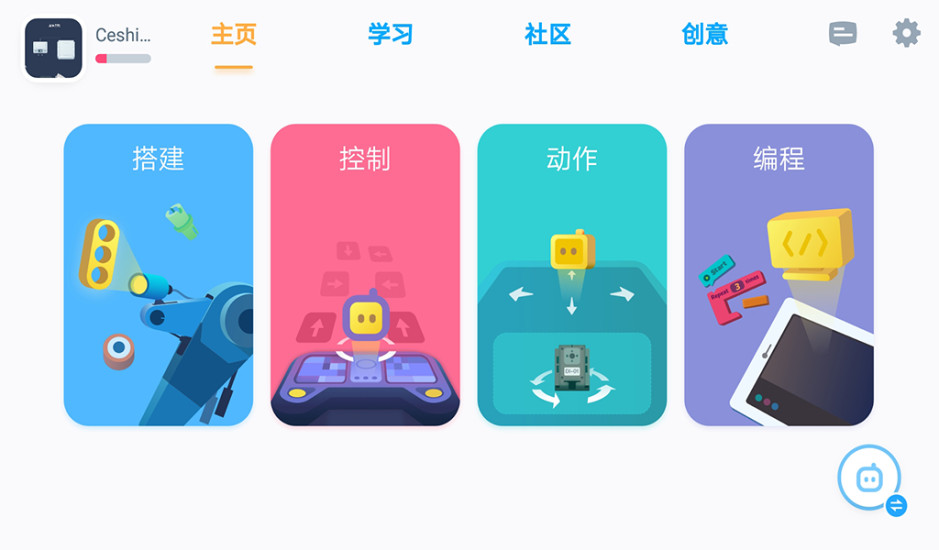Screen dimensions: 939x550
Task: Open the settings gear
Action: point(906,33)
